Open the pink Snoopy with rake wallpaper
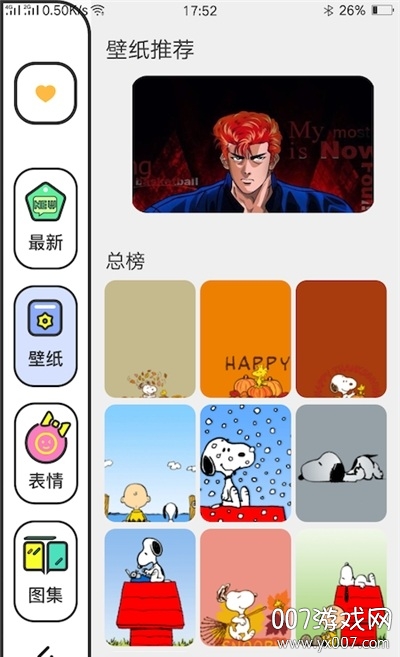Screen dimensions: 400x657 coord(245,587)
